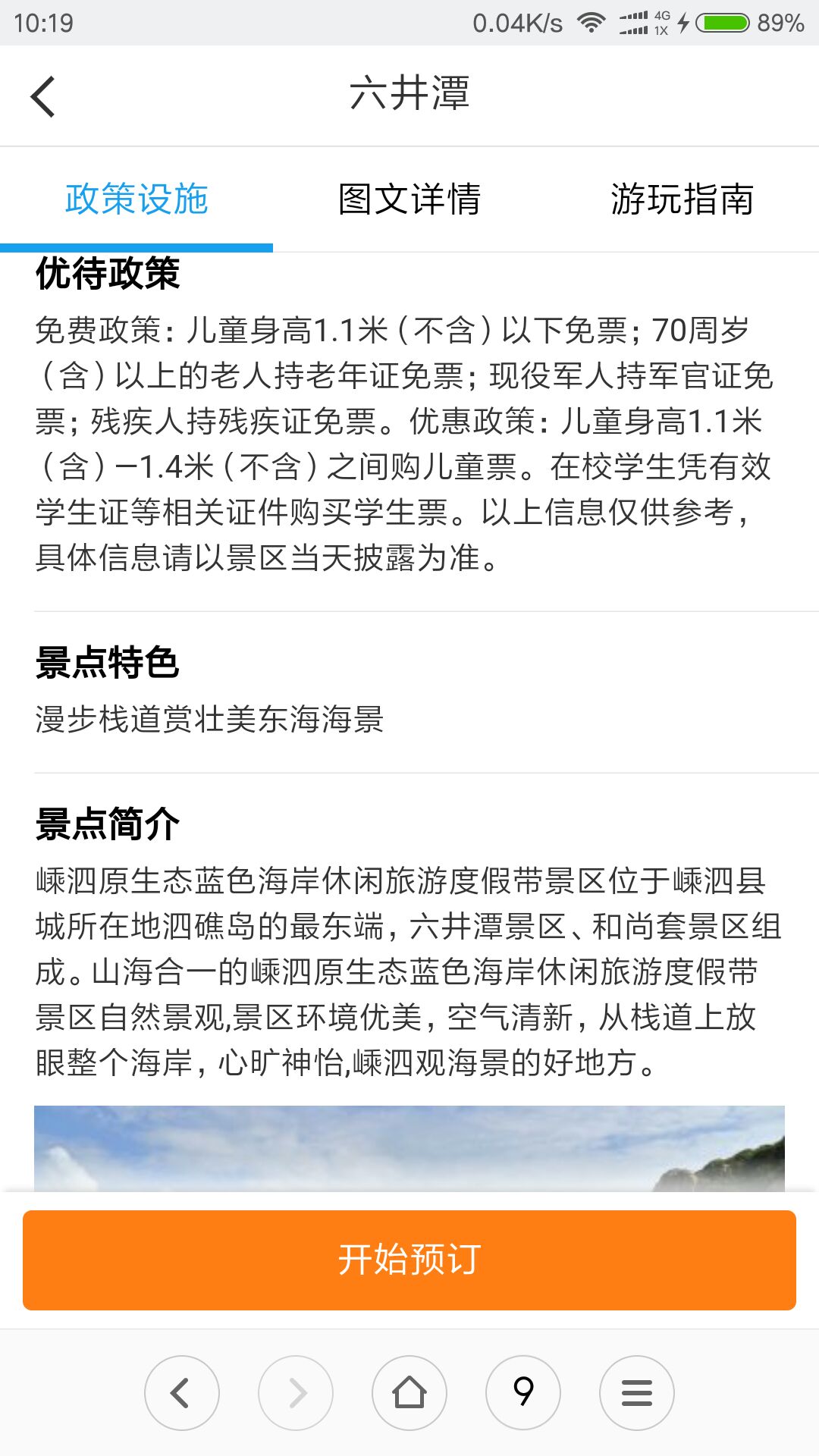Viewport: 819px width, 1456px height.
Task: Tap the browser forward arrow
Action: click(296, 1393)
